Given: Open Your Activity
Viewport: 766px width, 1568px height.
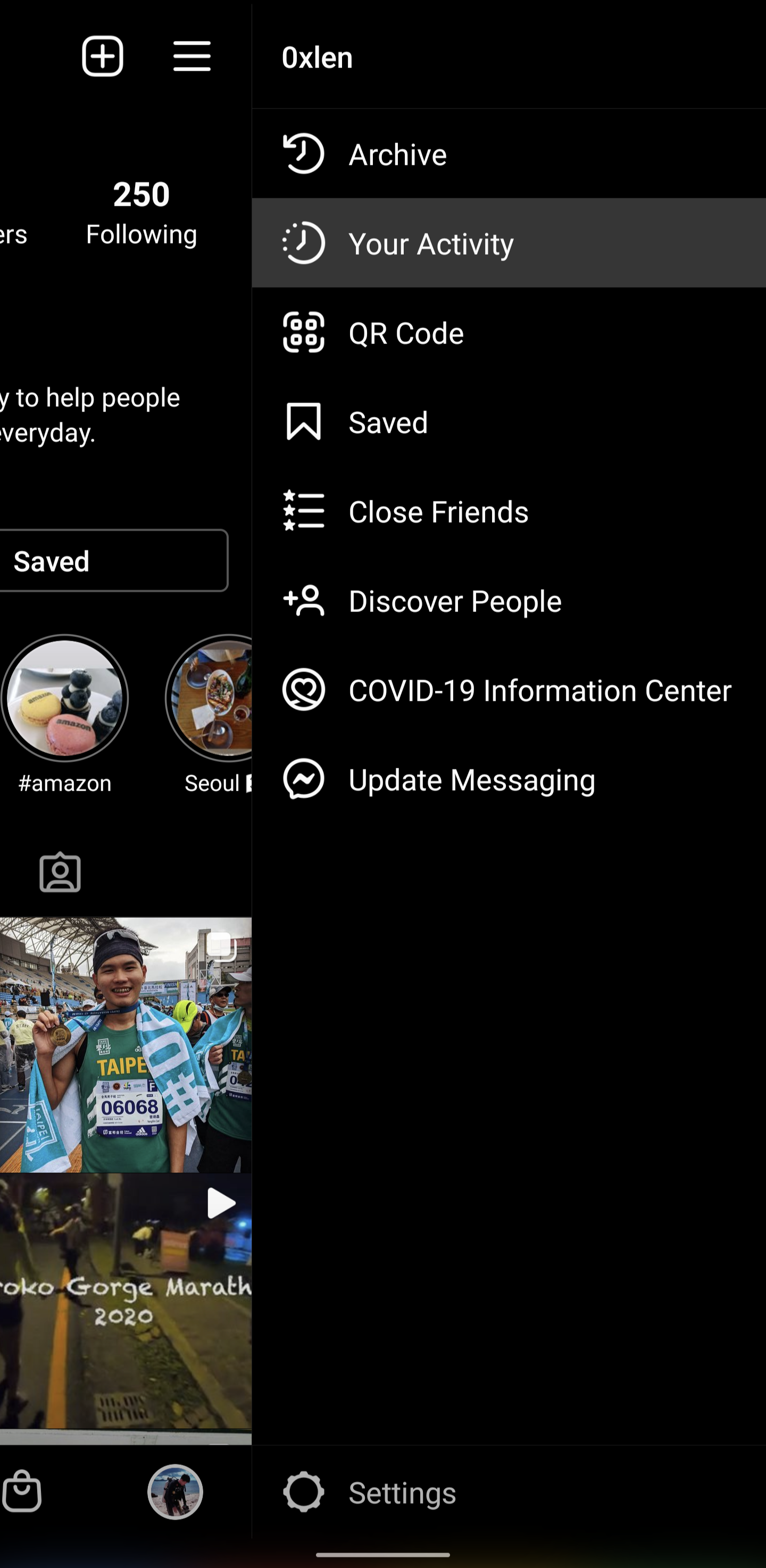Looking at the screenshot, I should [430, 244].
